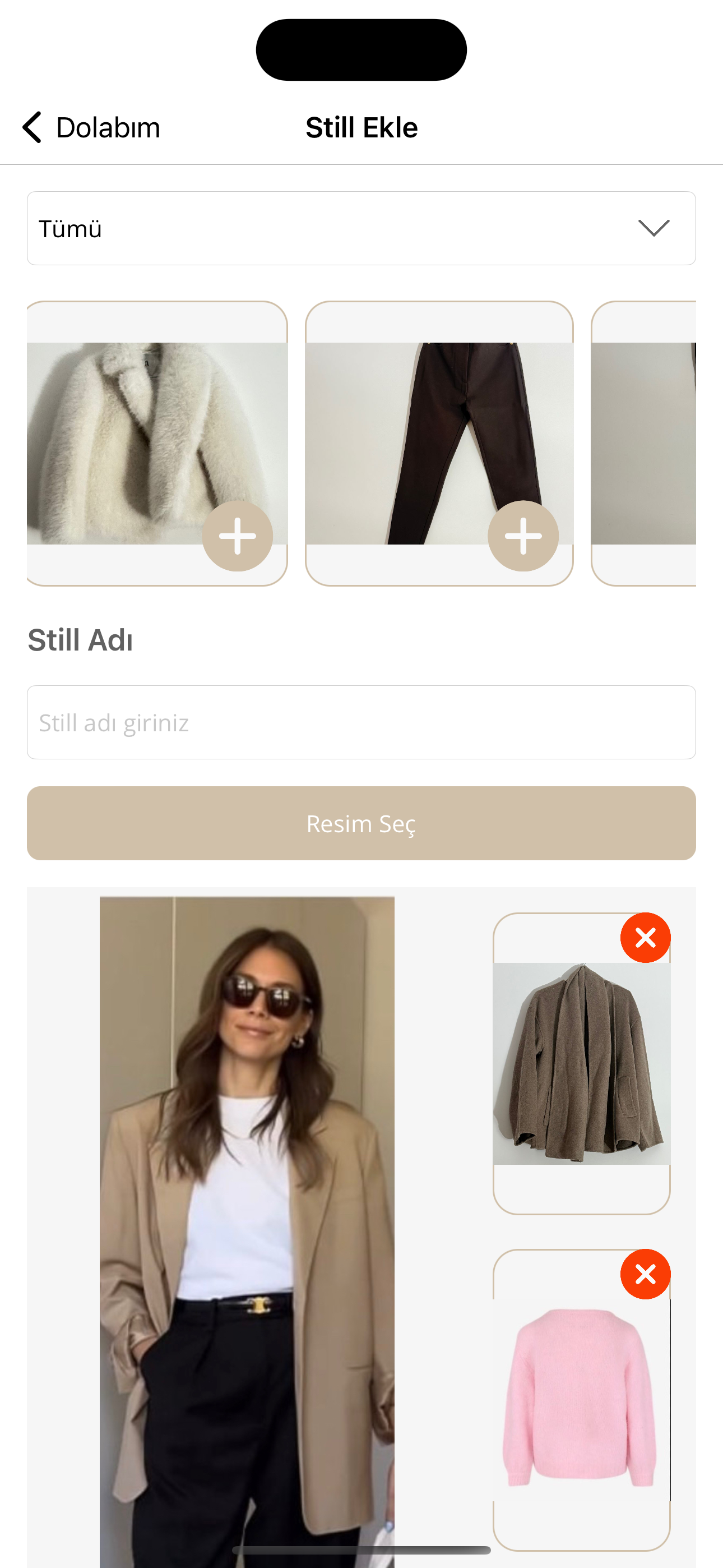The width and height of the screenshot is (723, 1568).
Task: Go back to Dolabım
Action: [91, 128]
